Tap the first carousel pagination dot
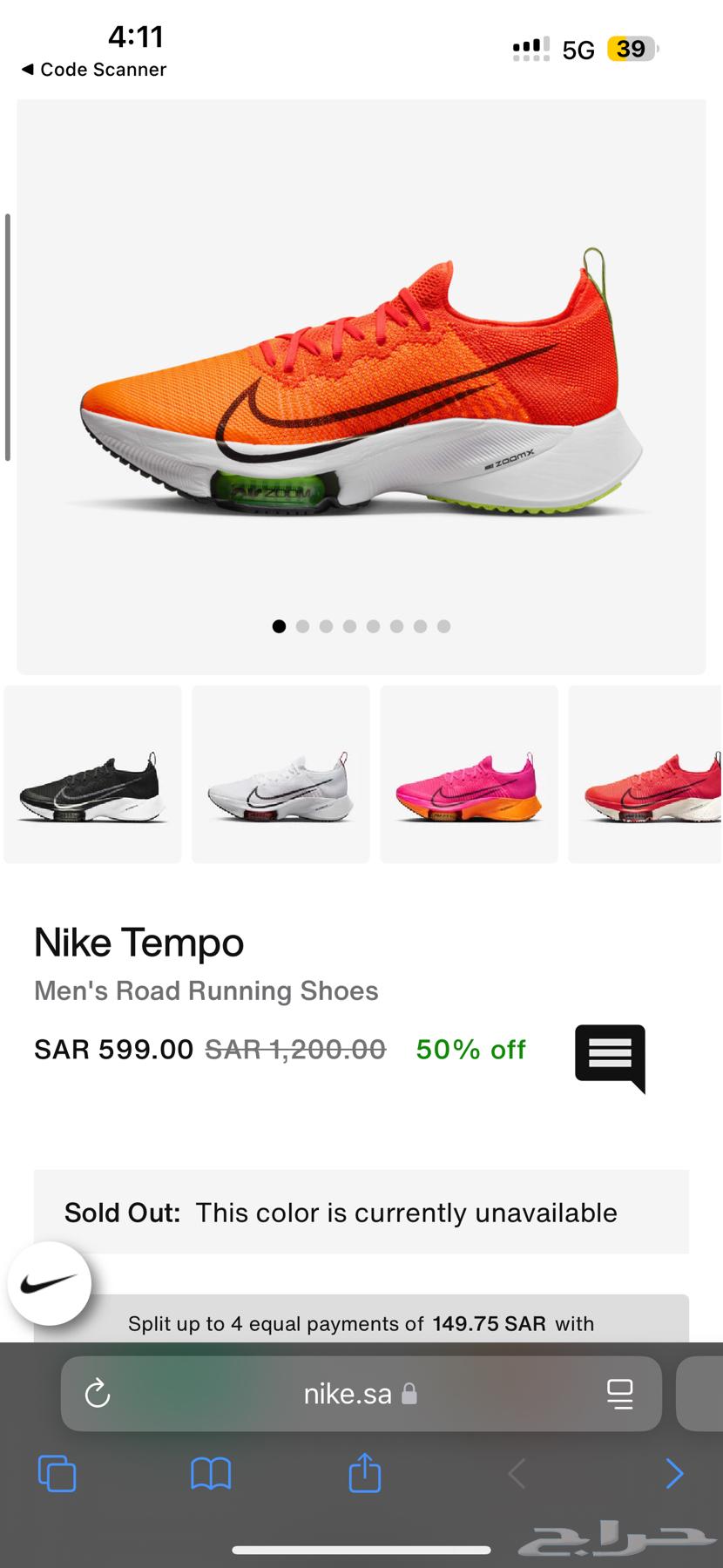The height and width of the screenshot is (1568, 723). pyautogui.click(x=279, y=626)
